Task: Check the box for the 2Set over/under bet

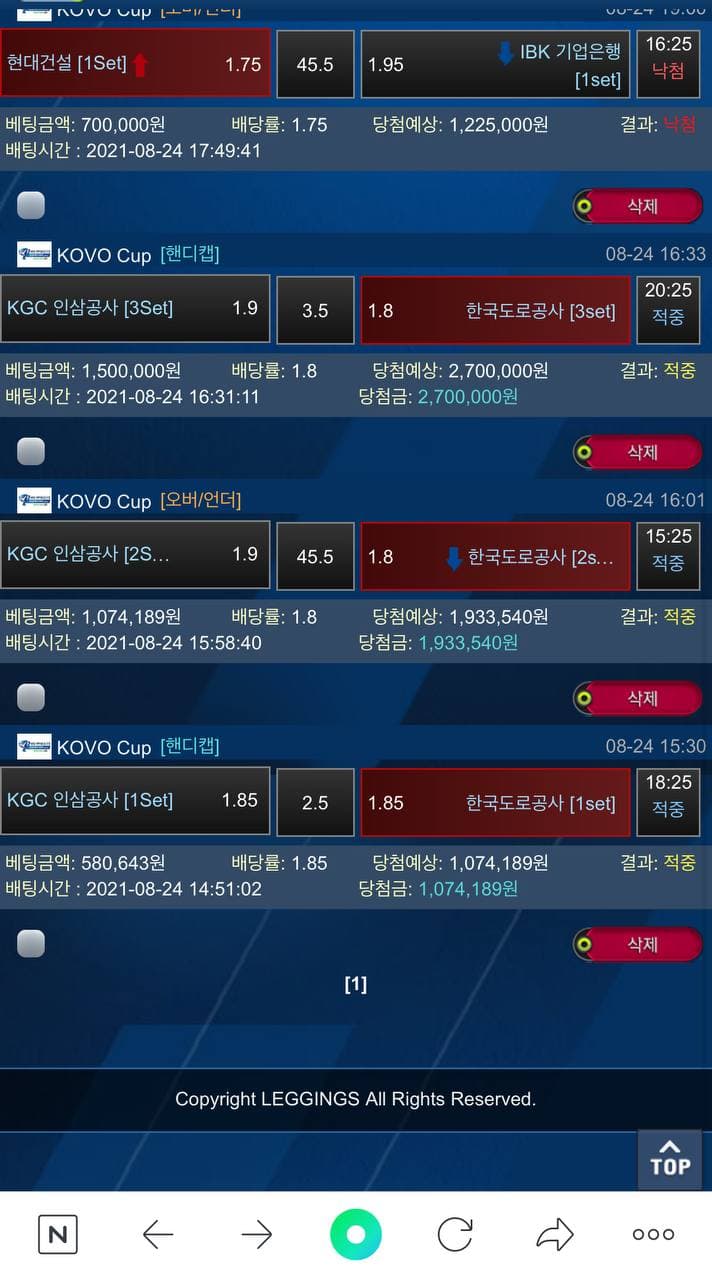Action: point(31,698)
